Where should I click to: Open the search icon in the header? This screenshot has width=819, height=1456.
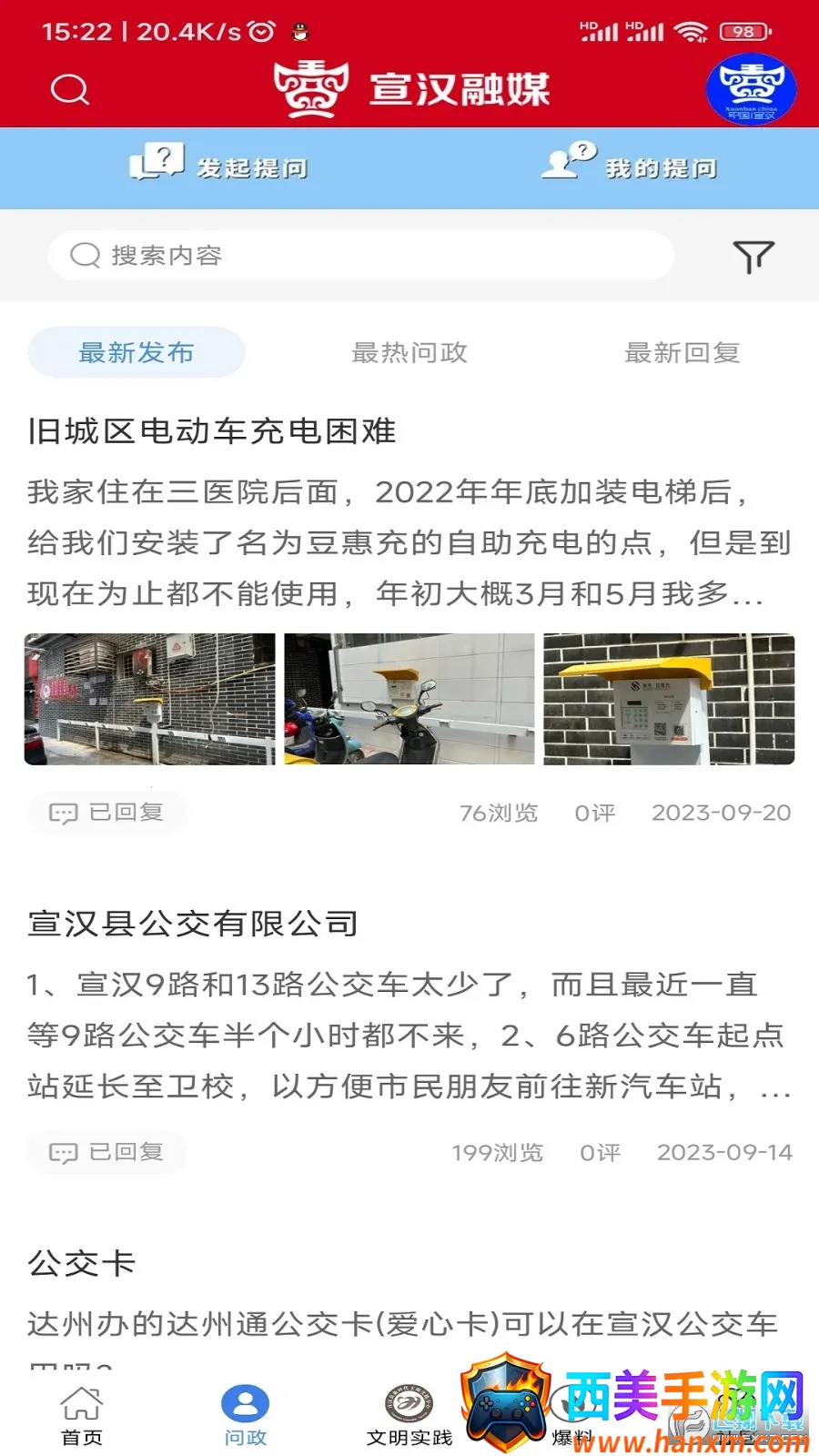pos(69,89)
